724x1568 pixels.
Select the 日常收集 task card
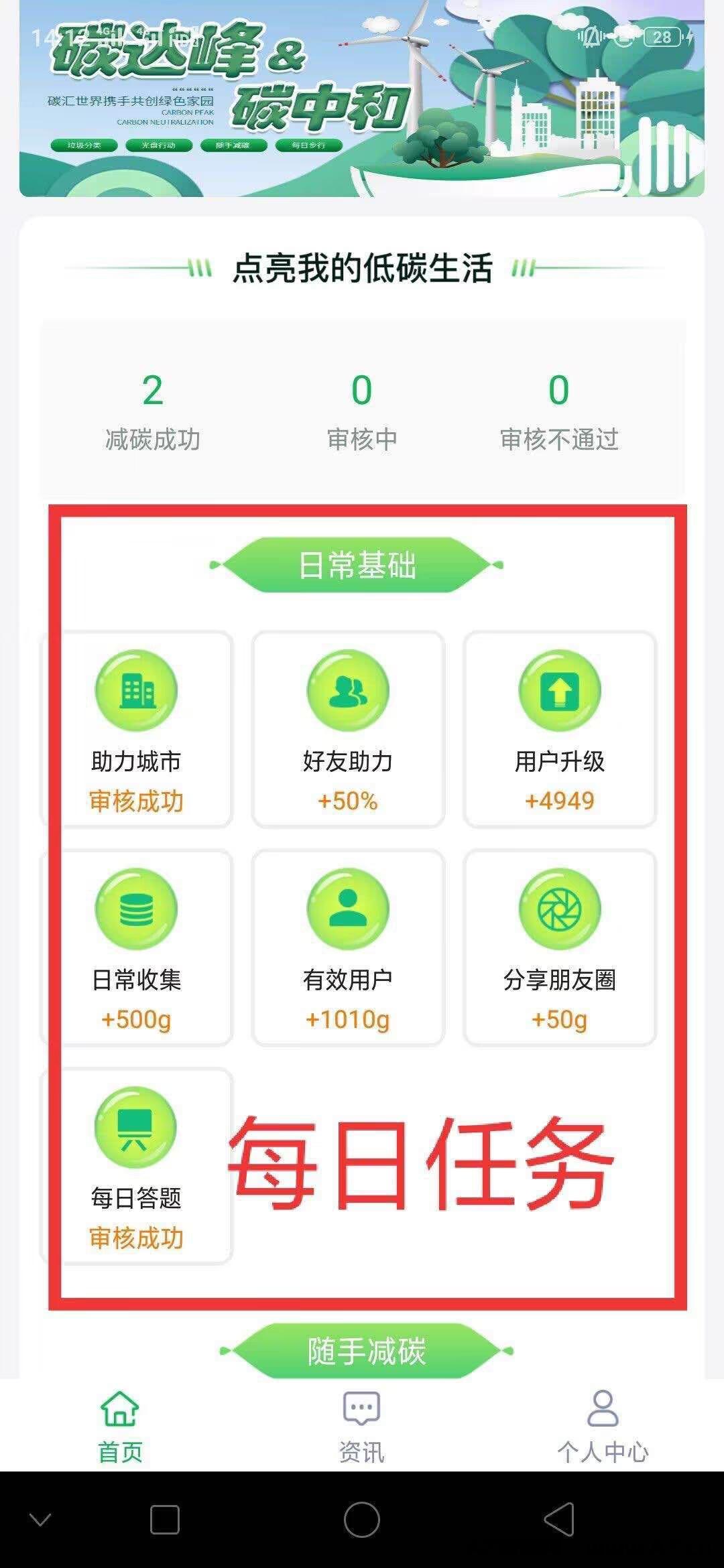137,948
